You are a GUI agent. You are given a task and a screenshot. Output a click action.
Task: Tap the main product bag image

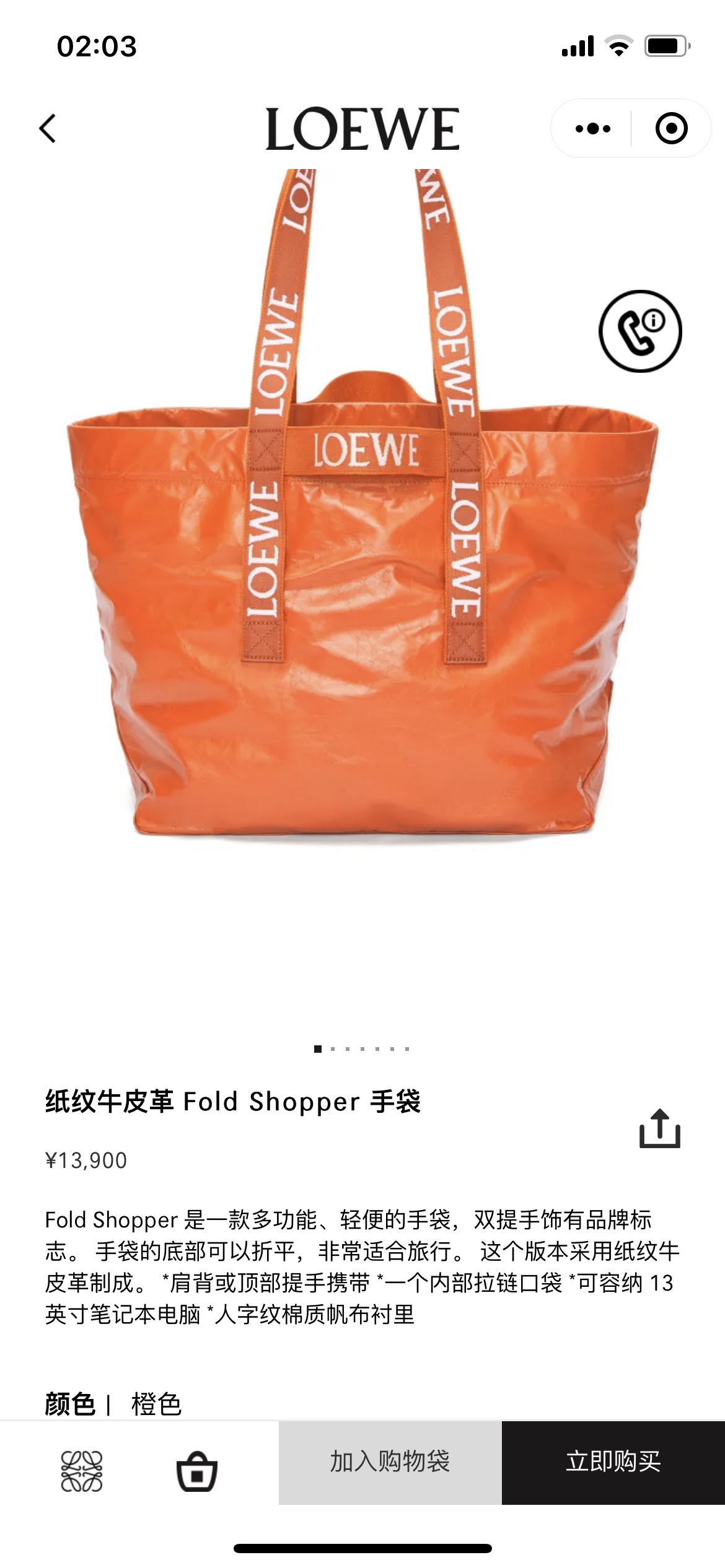(362, 619)
